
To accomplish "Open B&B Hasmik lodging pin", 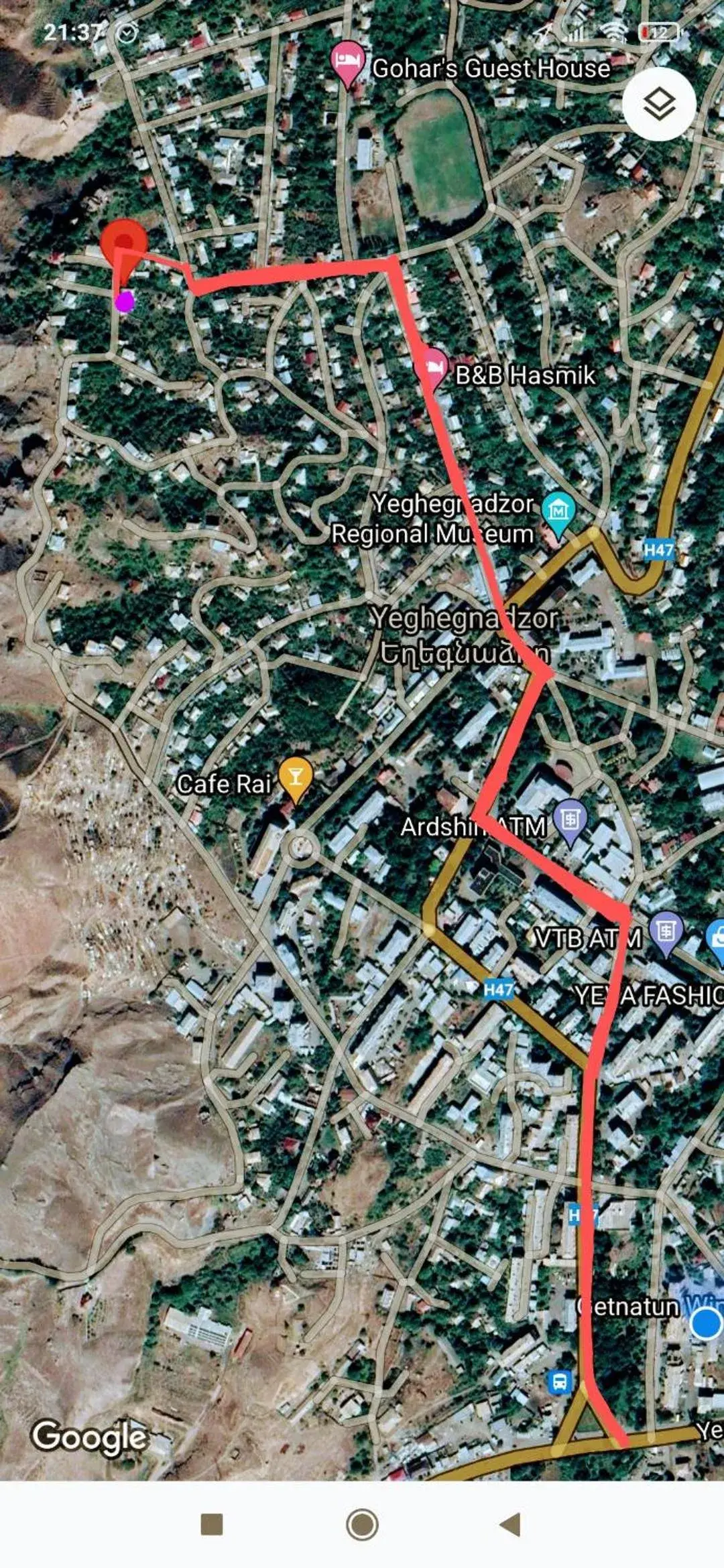I will (433, 368).
